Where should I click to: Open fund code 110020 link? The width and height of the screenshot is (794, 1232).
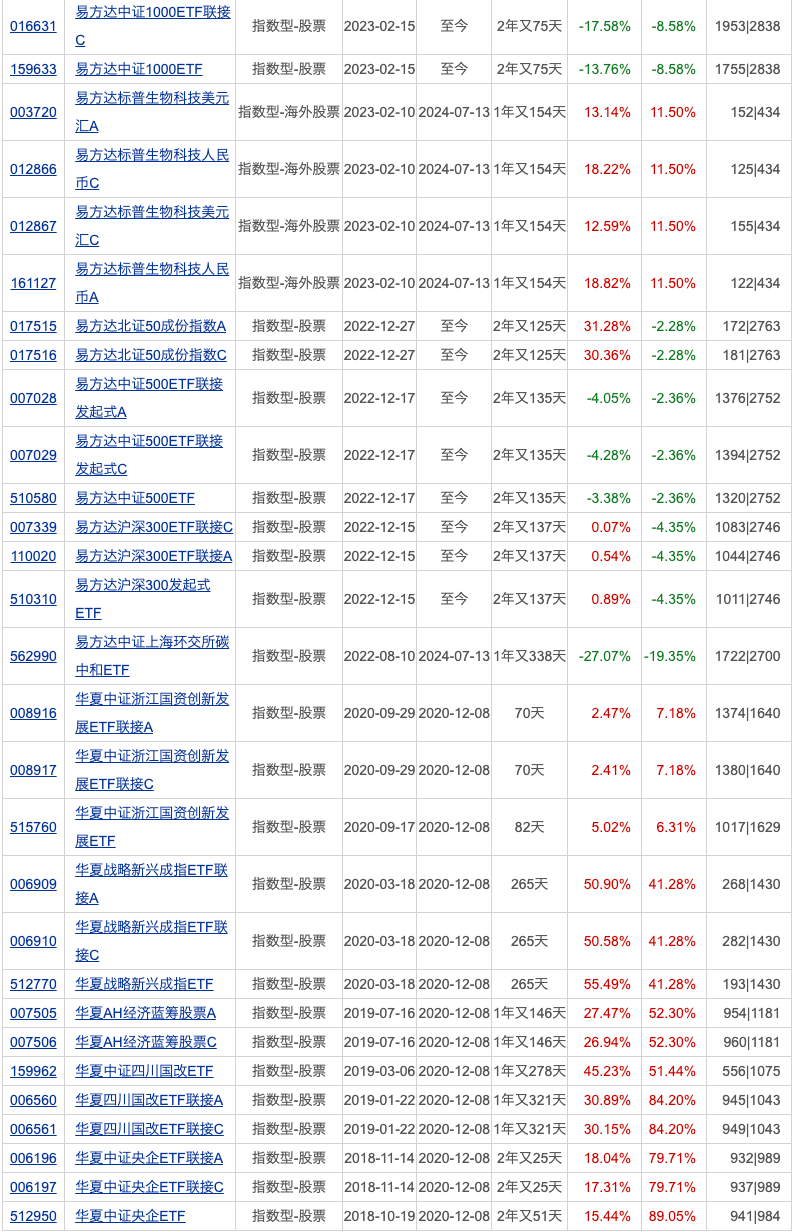pos(33,556)
